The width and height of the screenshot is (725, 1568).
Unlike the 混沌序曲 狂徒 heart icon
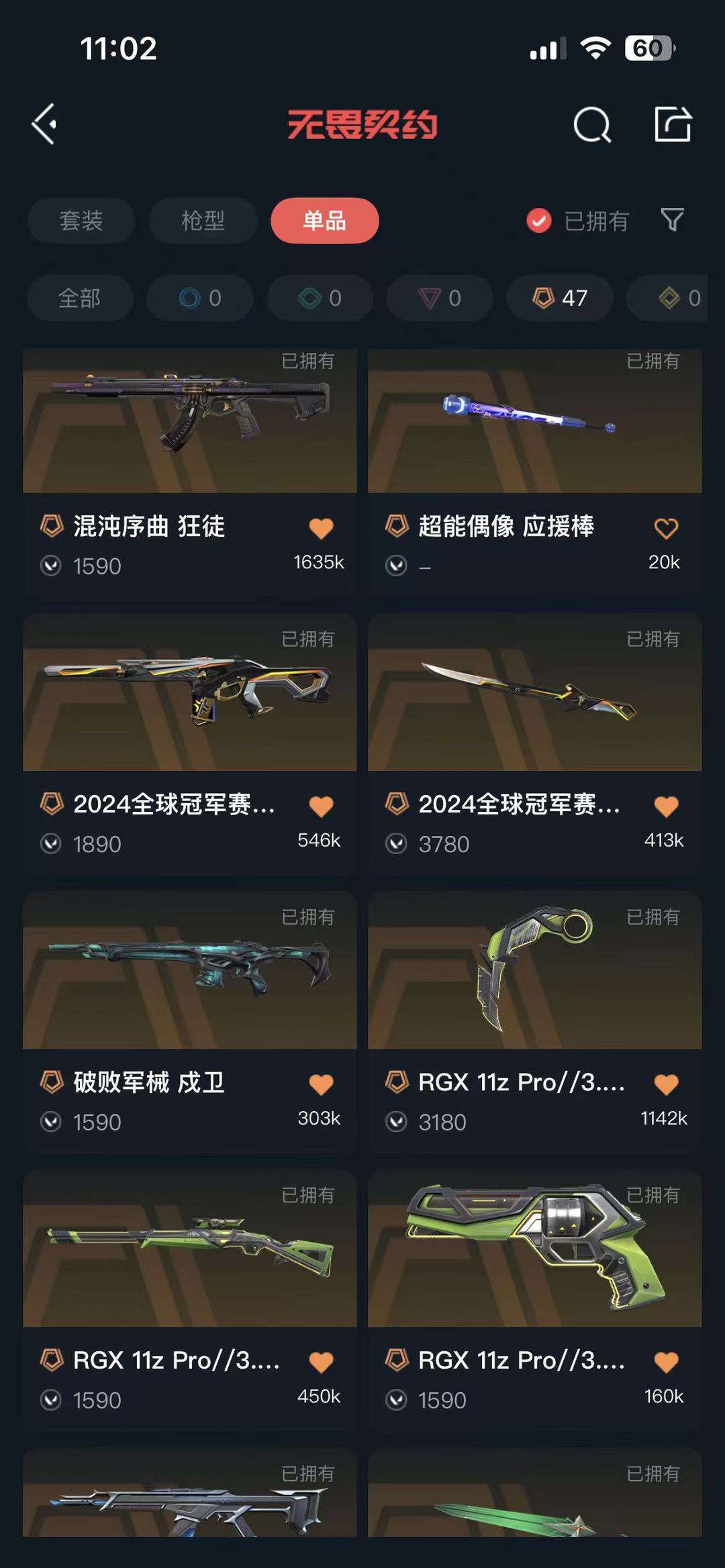(x=321, y=529)
